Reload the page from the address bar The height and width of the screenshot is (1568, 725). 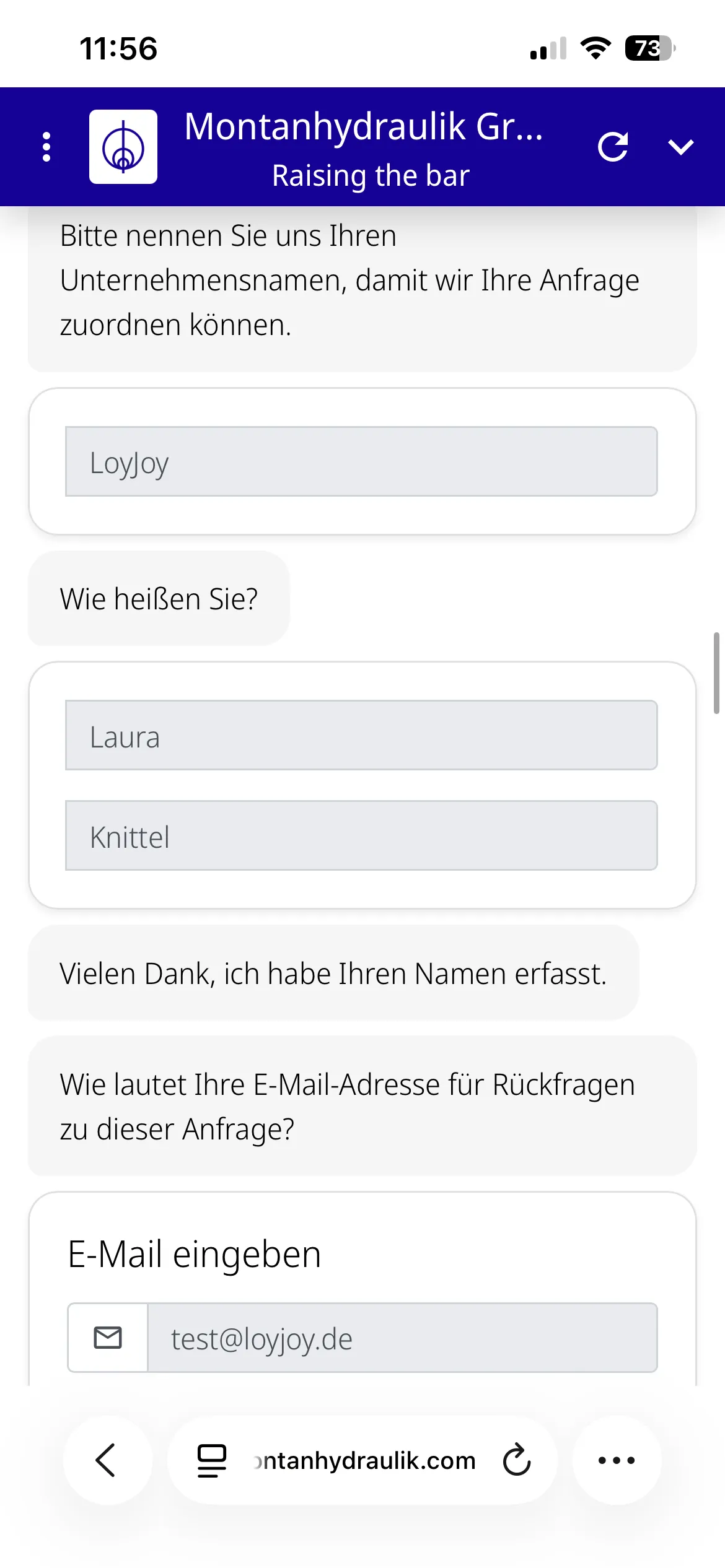517,1460
